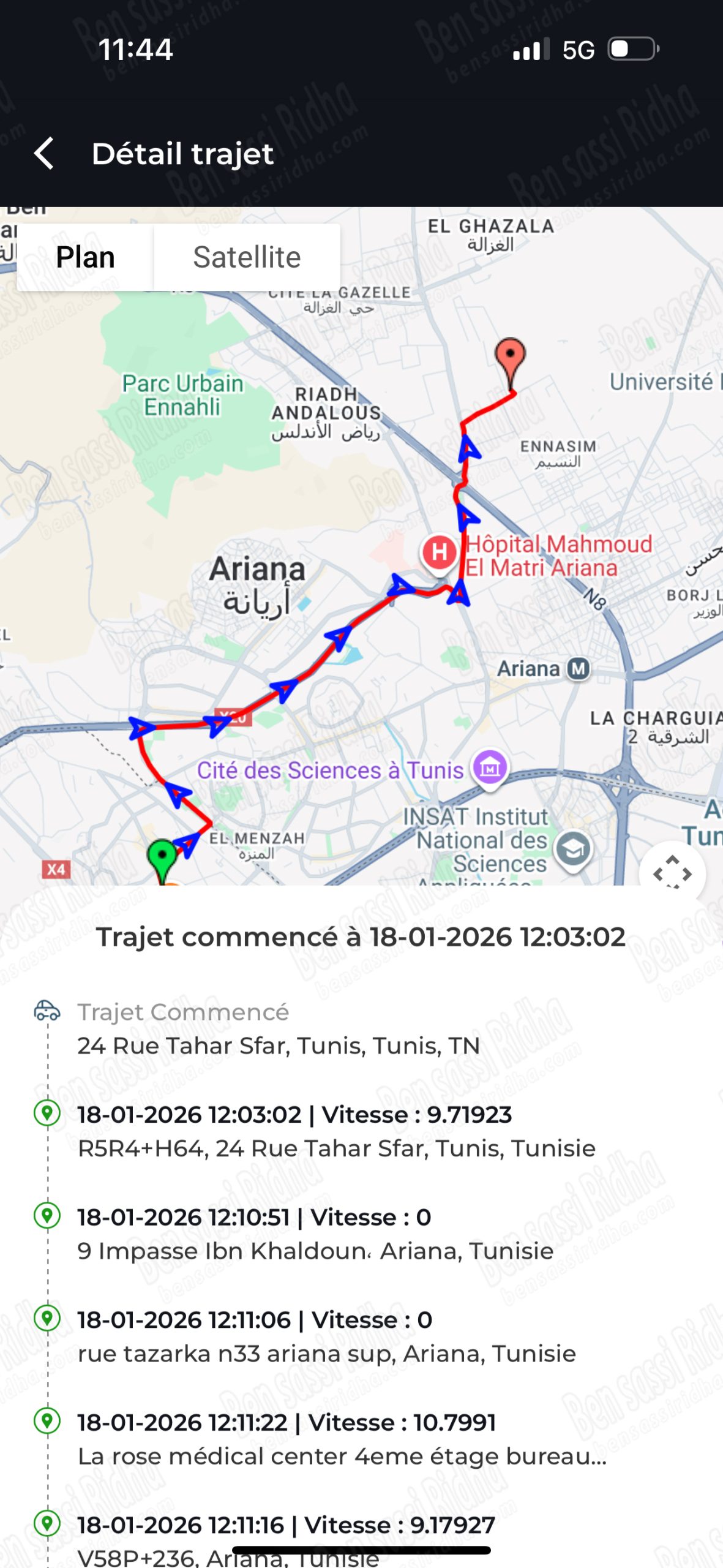Select the 12:11:16 V58P+236 Ariana waypoint
The image size is (723, 1568).
(x=286, y=1536)
